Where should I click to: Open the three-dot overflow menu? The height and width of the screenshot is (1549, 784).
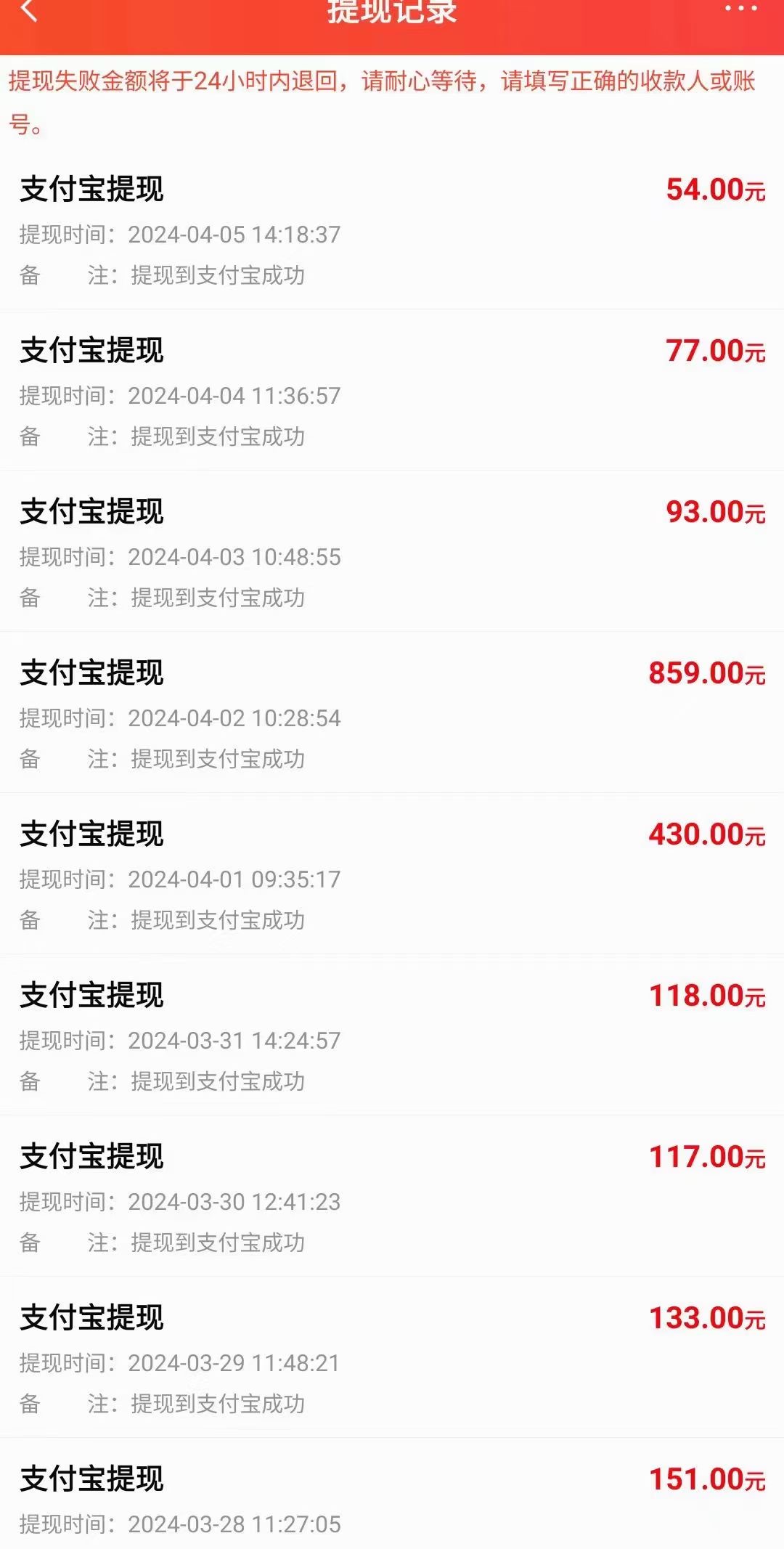pyautogui.click(x=740, y=8)
